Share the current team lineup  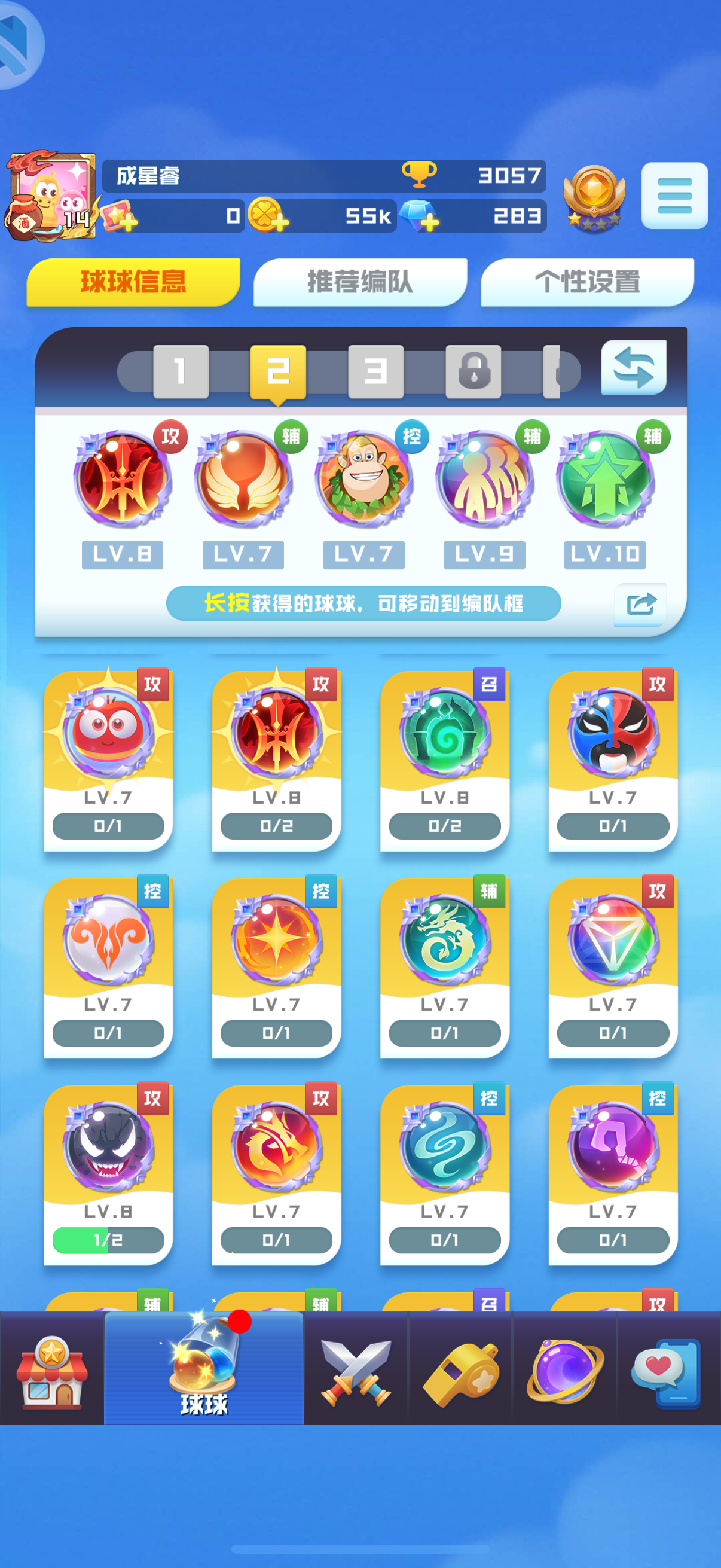pos(640,604)
